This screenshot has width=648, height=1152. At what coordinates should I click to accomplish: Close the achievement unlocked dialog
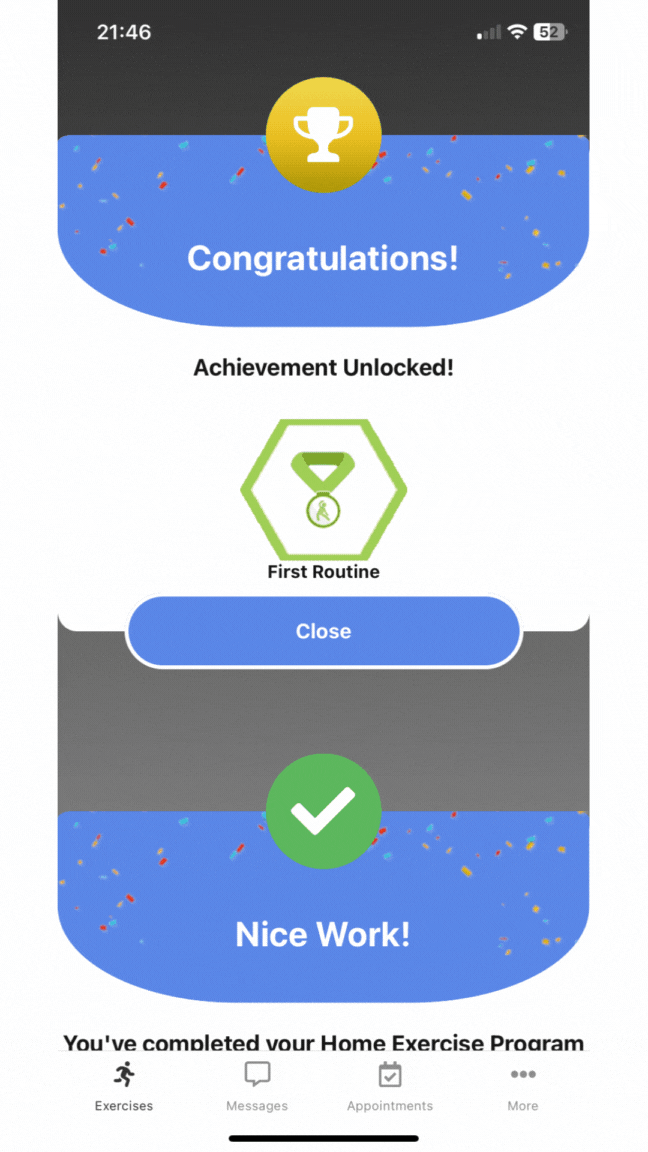coord(323,631)
